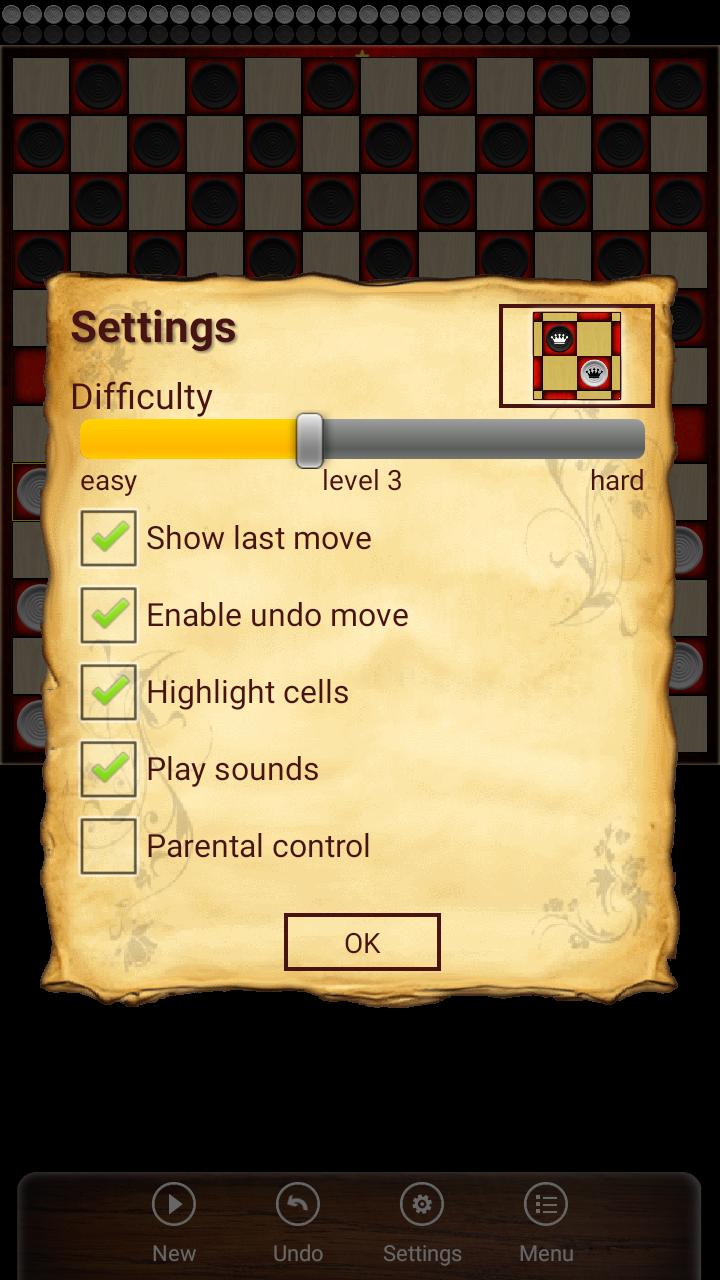Tap Undo in the bottom bar
This screenshot has width=720, height=1280.
point(298,1222)
